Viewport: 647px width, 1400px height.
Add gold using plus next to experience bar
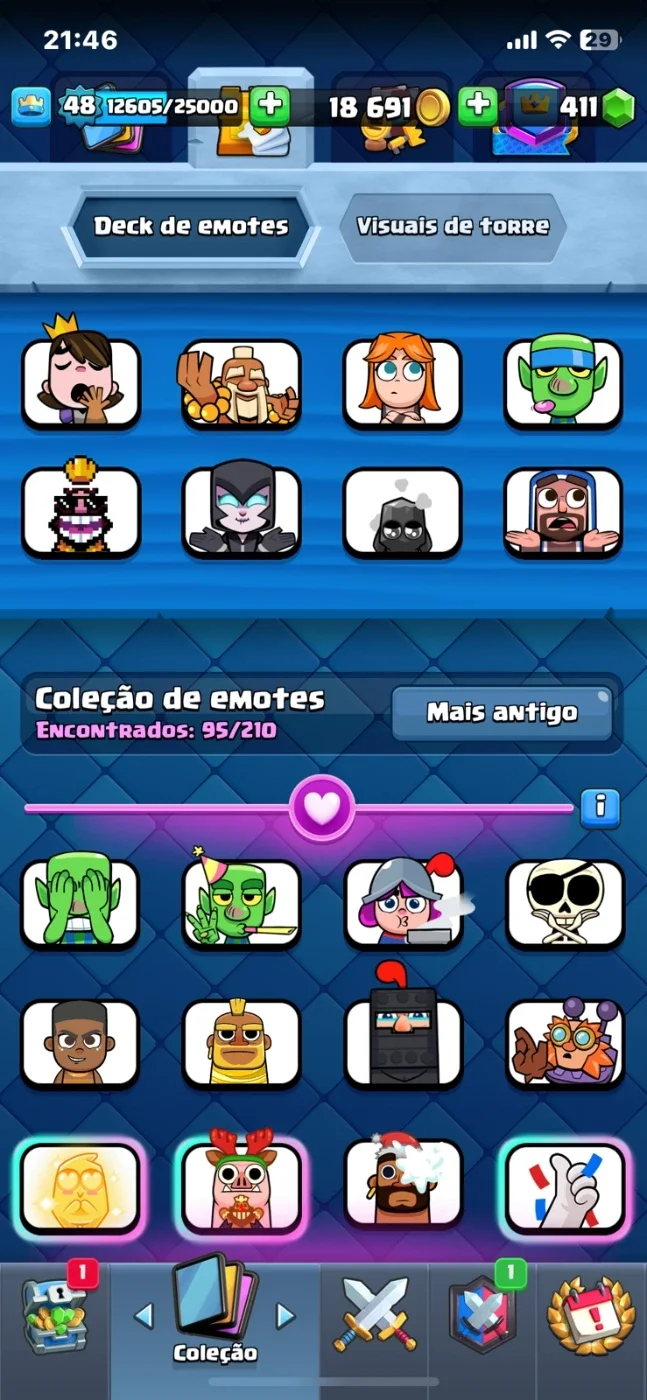click(x=268, y=105)
